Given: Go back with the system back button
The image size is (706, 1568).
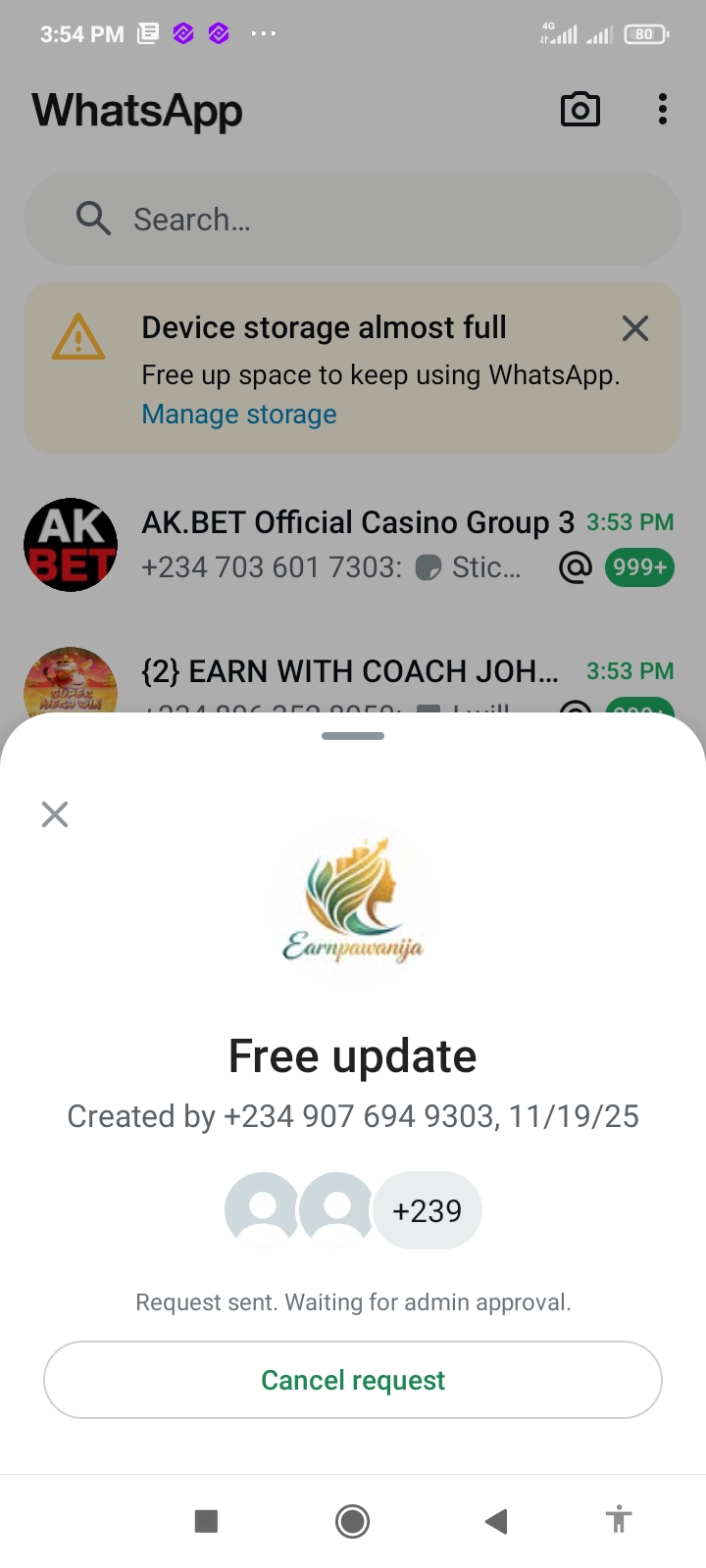Looking at the screenshot, I should [496, 1521].
